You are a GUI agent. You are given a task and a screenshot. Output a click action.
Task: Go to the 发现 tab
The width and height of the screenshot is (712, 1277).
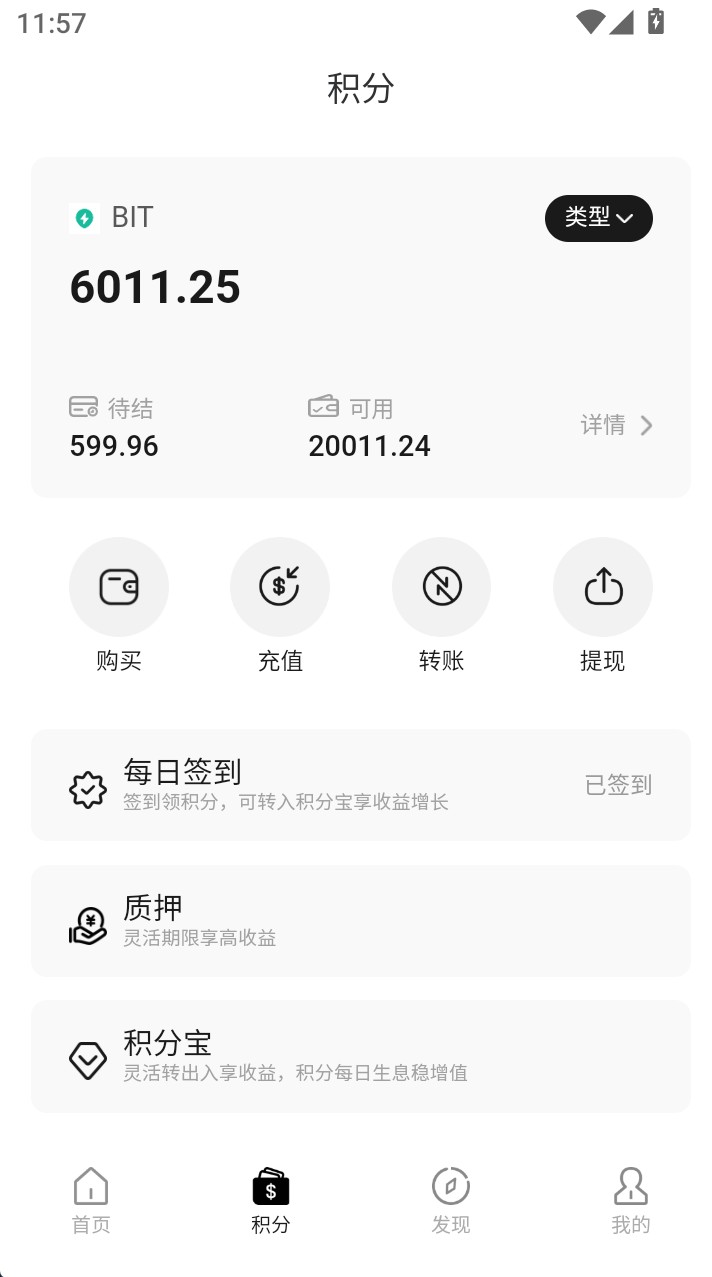pyautogui.click(x=451, y=1201)
